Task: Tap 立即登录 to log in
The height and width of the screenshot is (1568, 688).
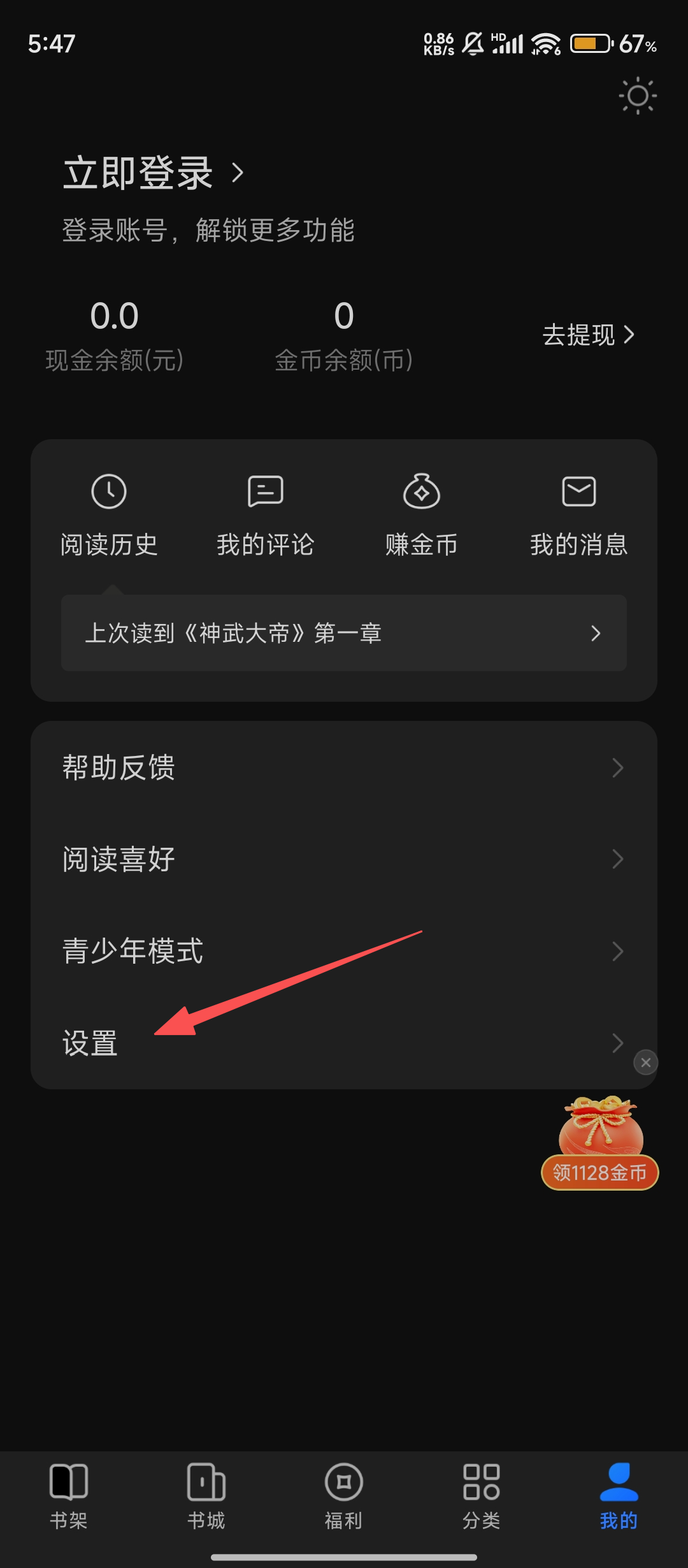Action: point(153,173)
